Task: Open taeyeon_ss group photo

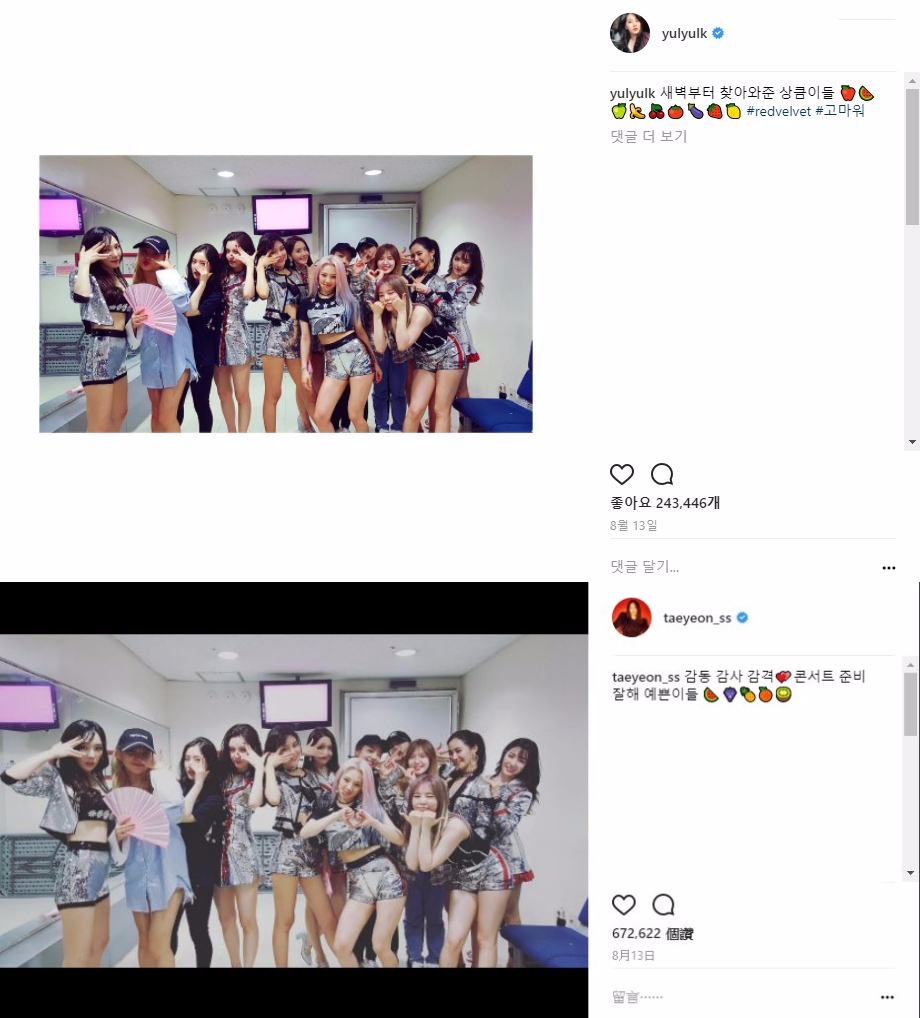Action: 293,800
